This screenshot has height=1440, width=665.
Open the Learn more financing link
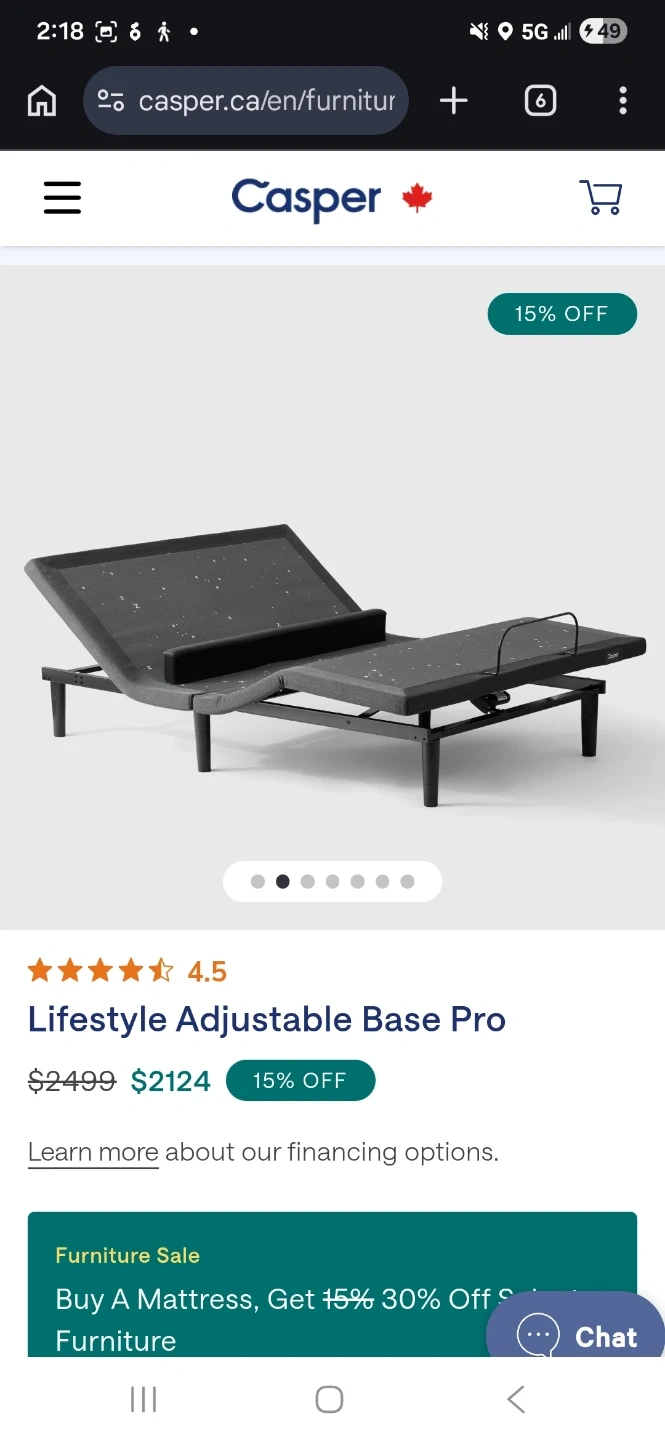(x=93, y=1152)
